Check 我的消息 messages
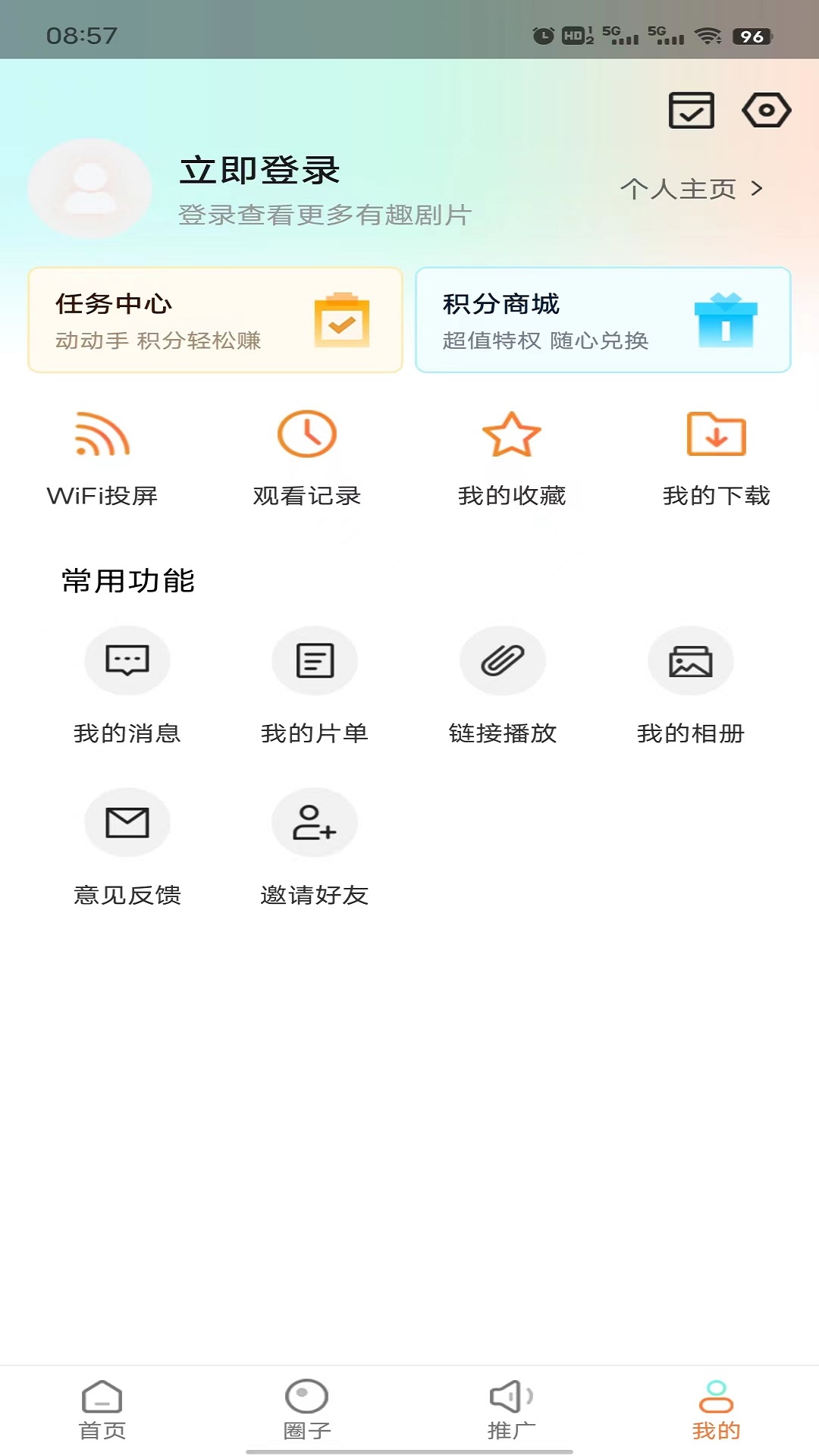 (127, 683)
